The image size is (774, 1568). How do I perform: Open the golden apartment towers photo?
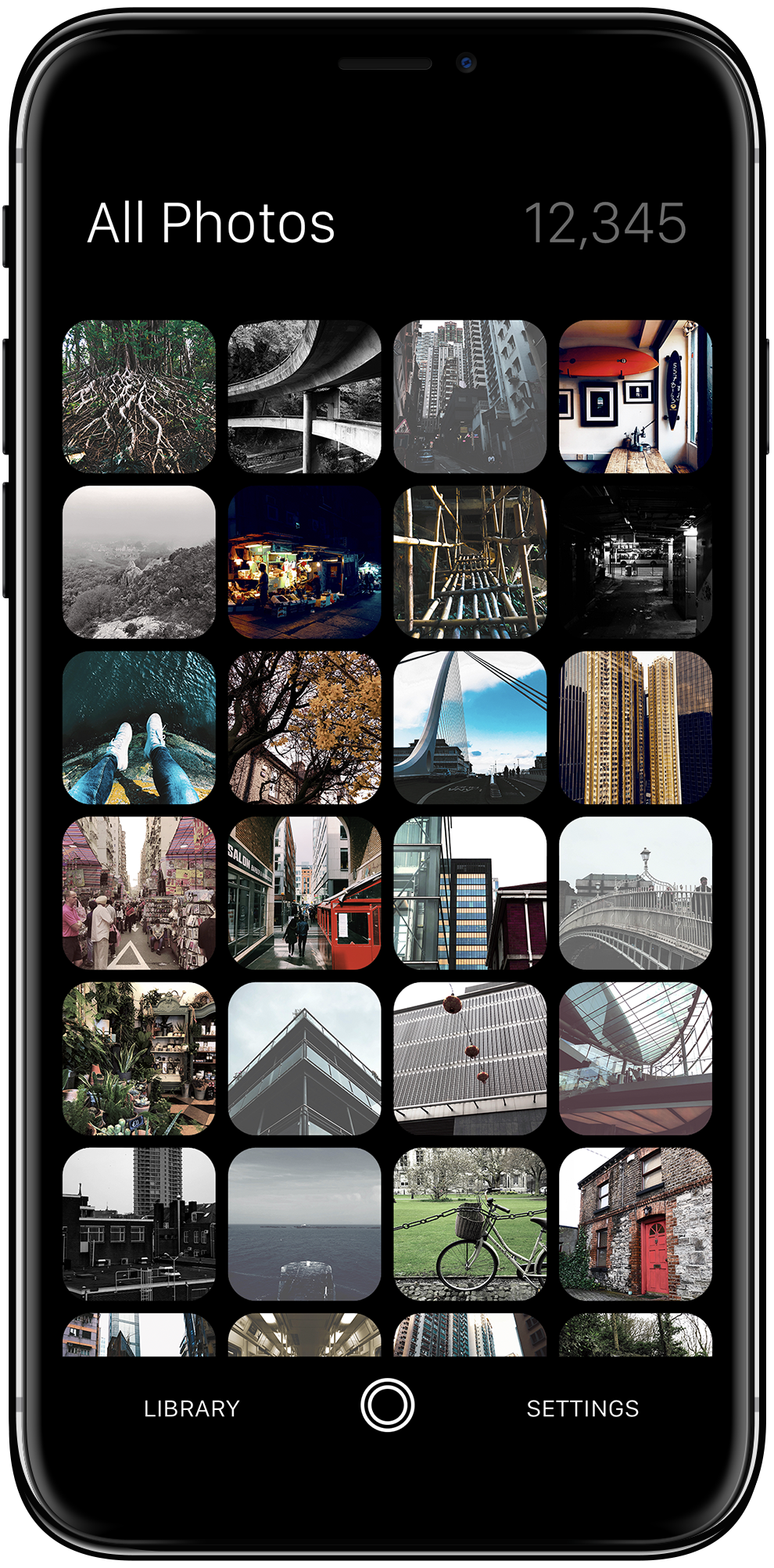[x=636, y=728]
